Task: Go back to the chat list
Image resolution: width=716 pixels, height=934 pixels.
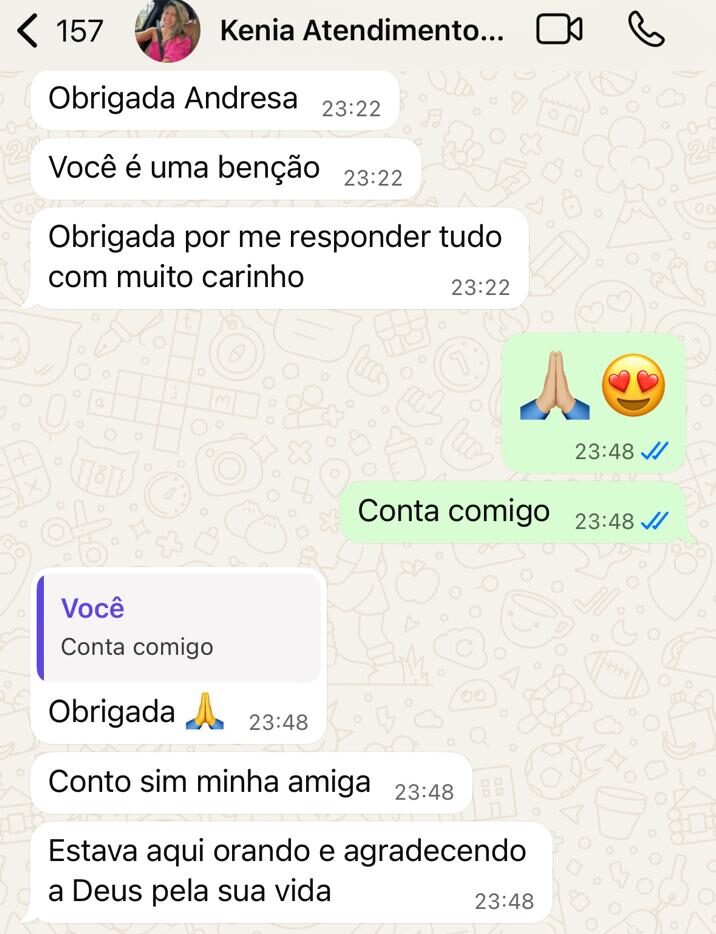Action: (x=28, y=31)
